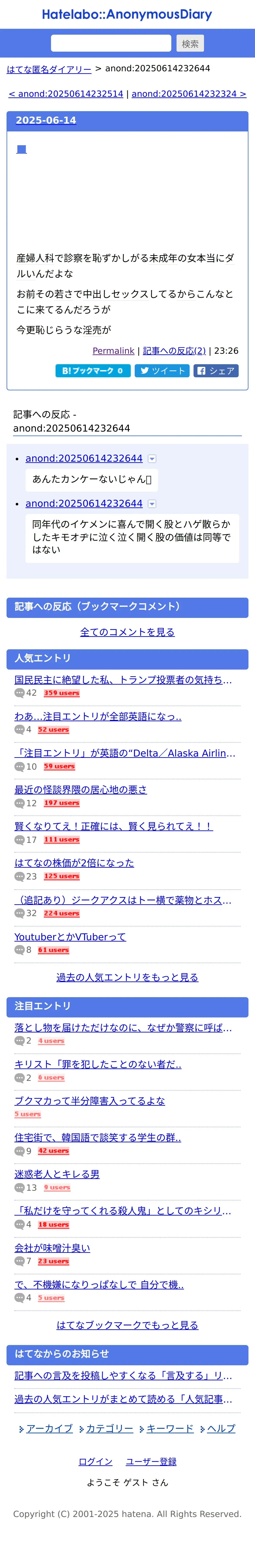Image resolution: width=255 pixels, height=1568 pixels.
Task: Add a B!ブックマーク for this entry
Action: (x=92, y=371)
